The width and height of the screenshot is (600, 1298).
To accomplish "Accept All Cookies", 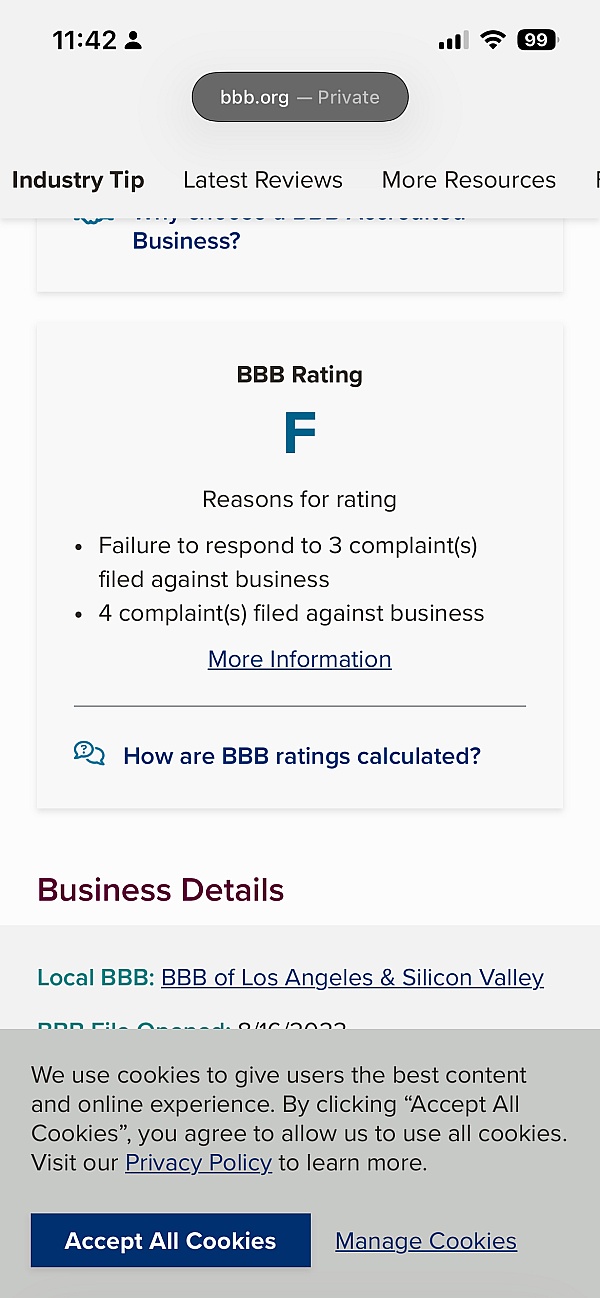I will point(170,1241).
